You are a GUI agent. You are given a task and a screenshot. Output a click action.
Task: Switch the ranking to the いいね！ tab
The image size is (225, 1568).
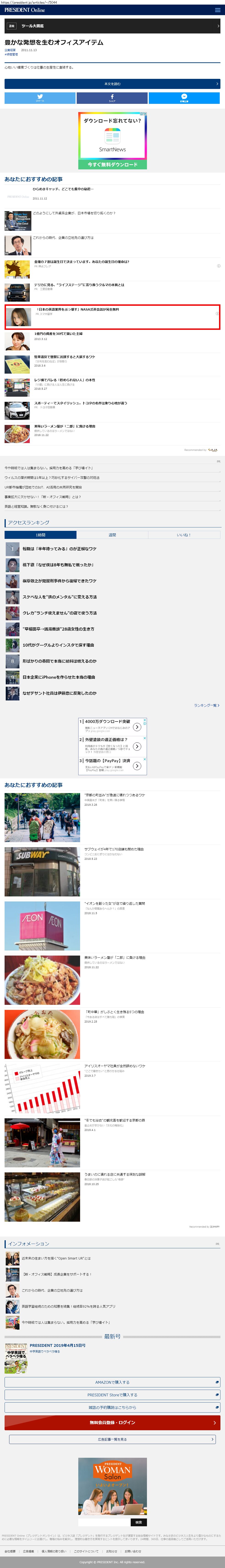coord(184,535)
